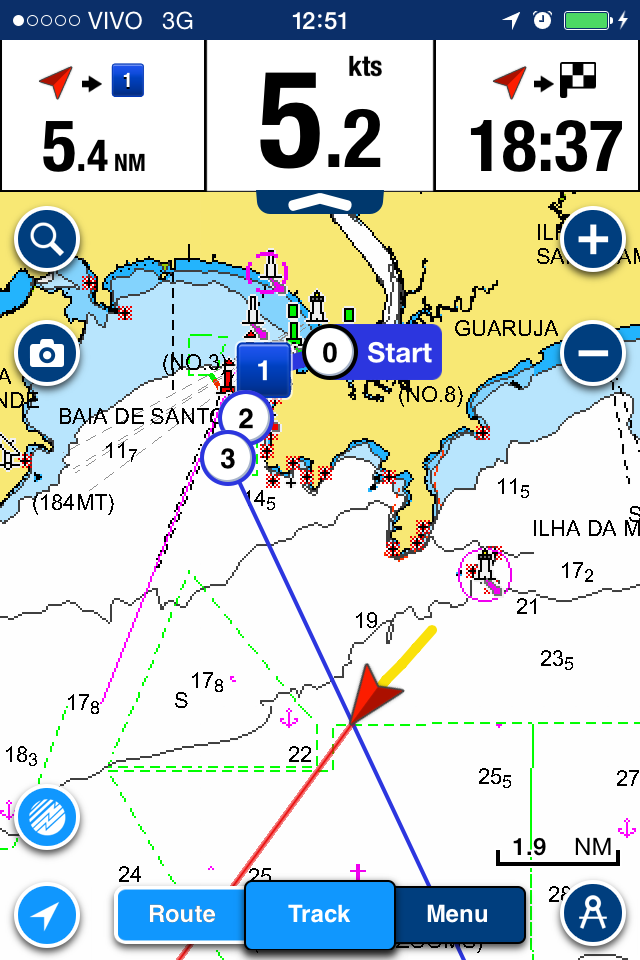Open the Route button
The width and height of the screenshot is (640, 960).
click(181, 913)
